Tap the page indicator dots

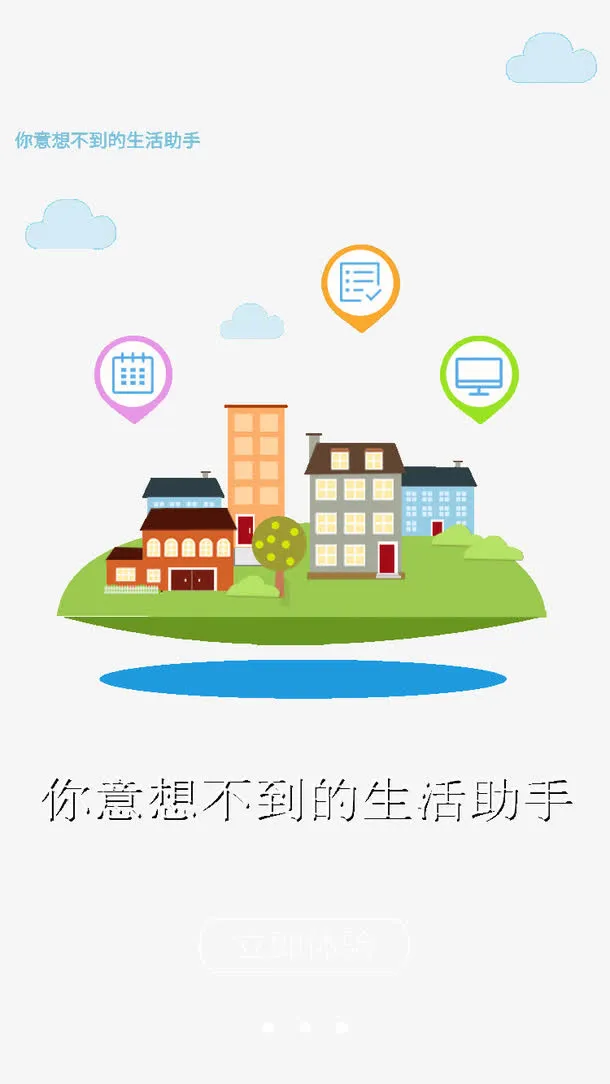click(305, 1027)
